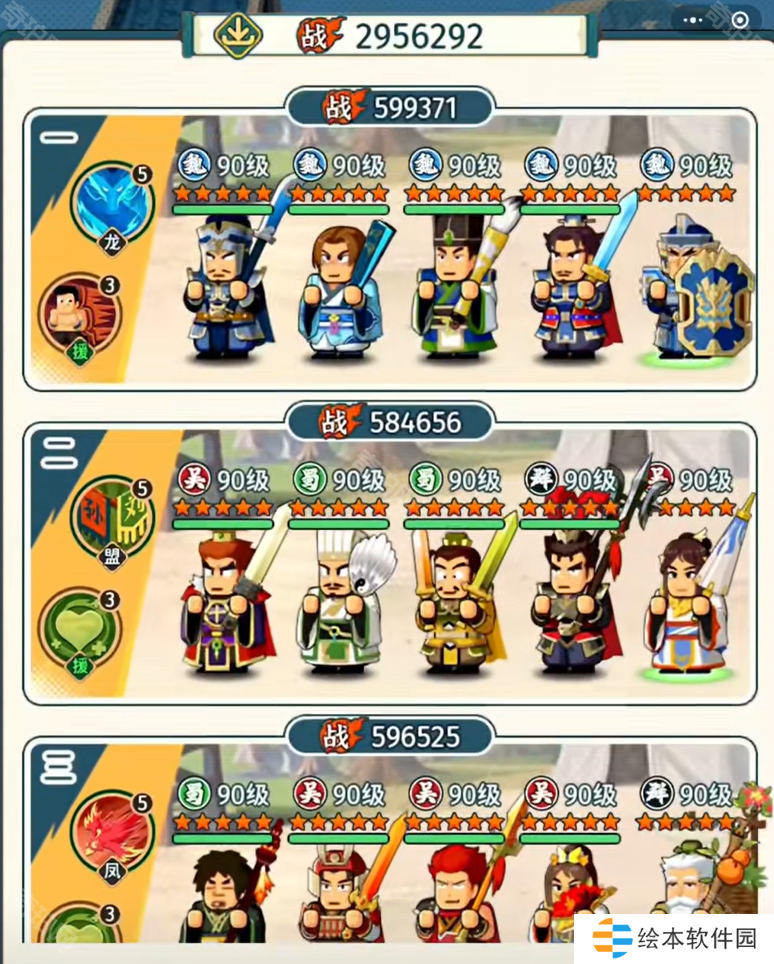Choose the Shu hero with the white feather fan

pos(341,600)
